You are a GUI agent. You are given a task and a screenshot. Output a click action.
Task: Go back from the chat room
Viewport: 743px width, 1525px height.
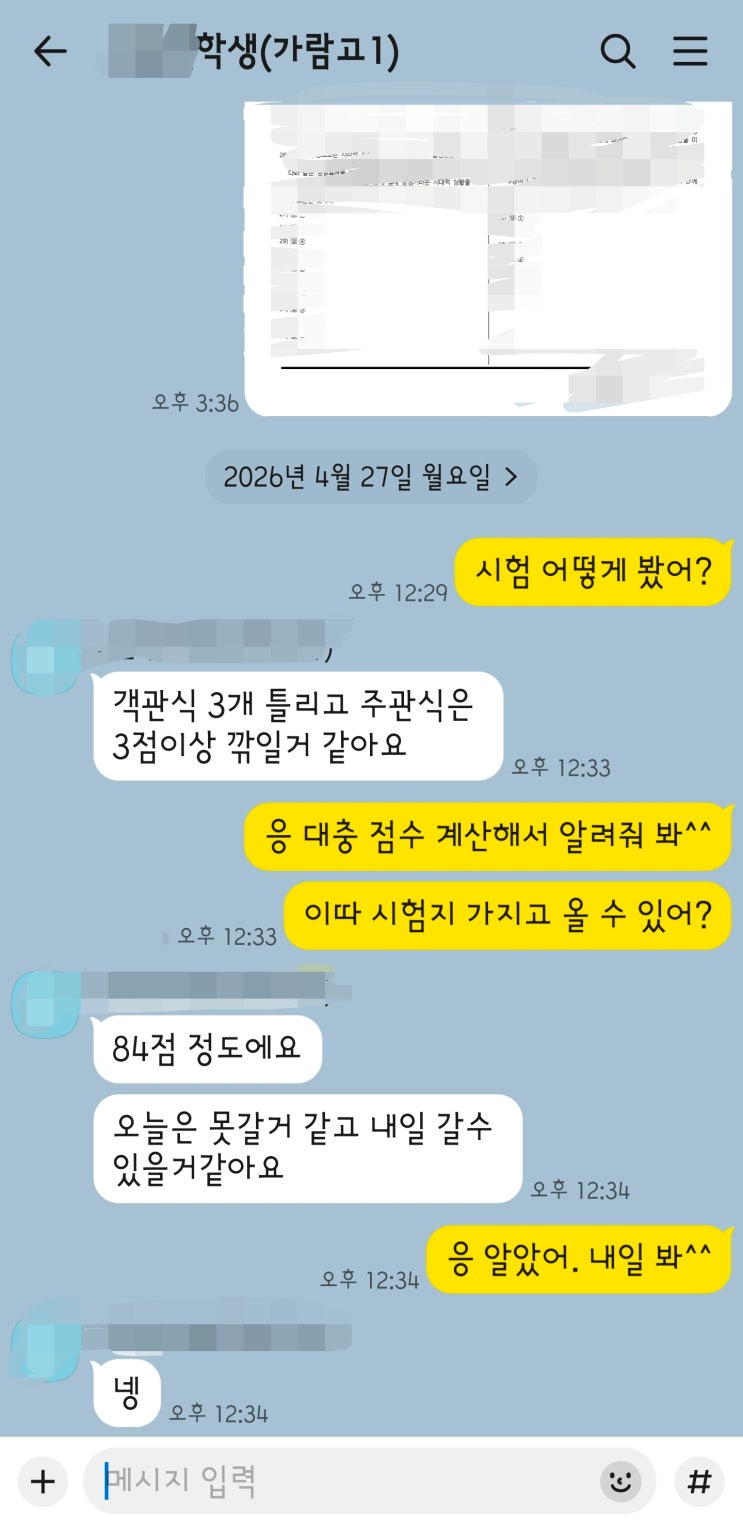(49, 52)
